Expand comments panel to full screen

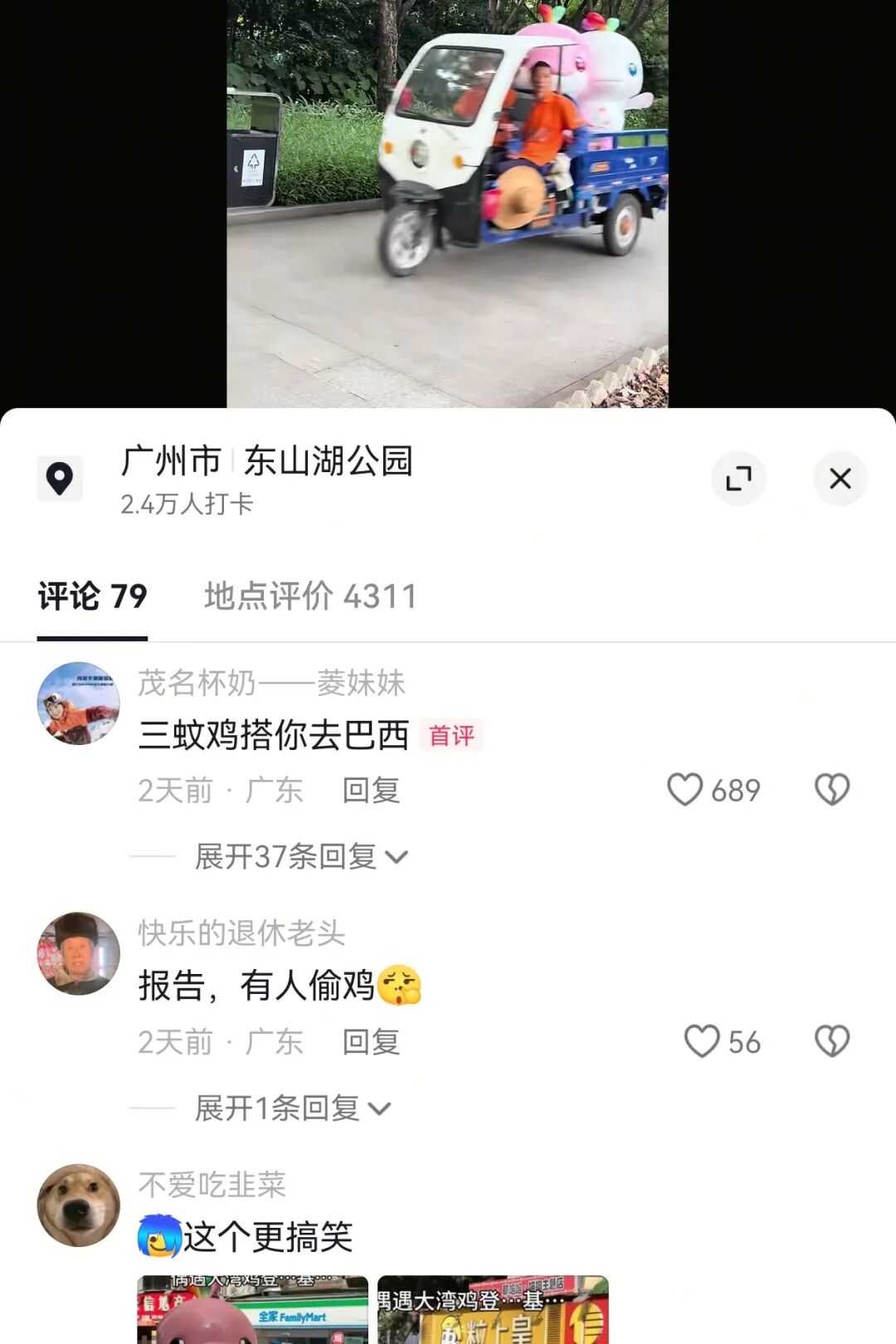tap(738, 479)
